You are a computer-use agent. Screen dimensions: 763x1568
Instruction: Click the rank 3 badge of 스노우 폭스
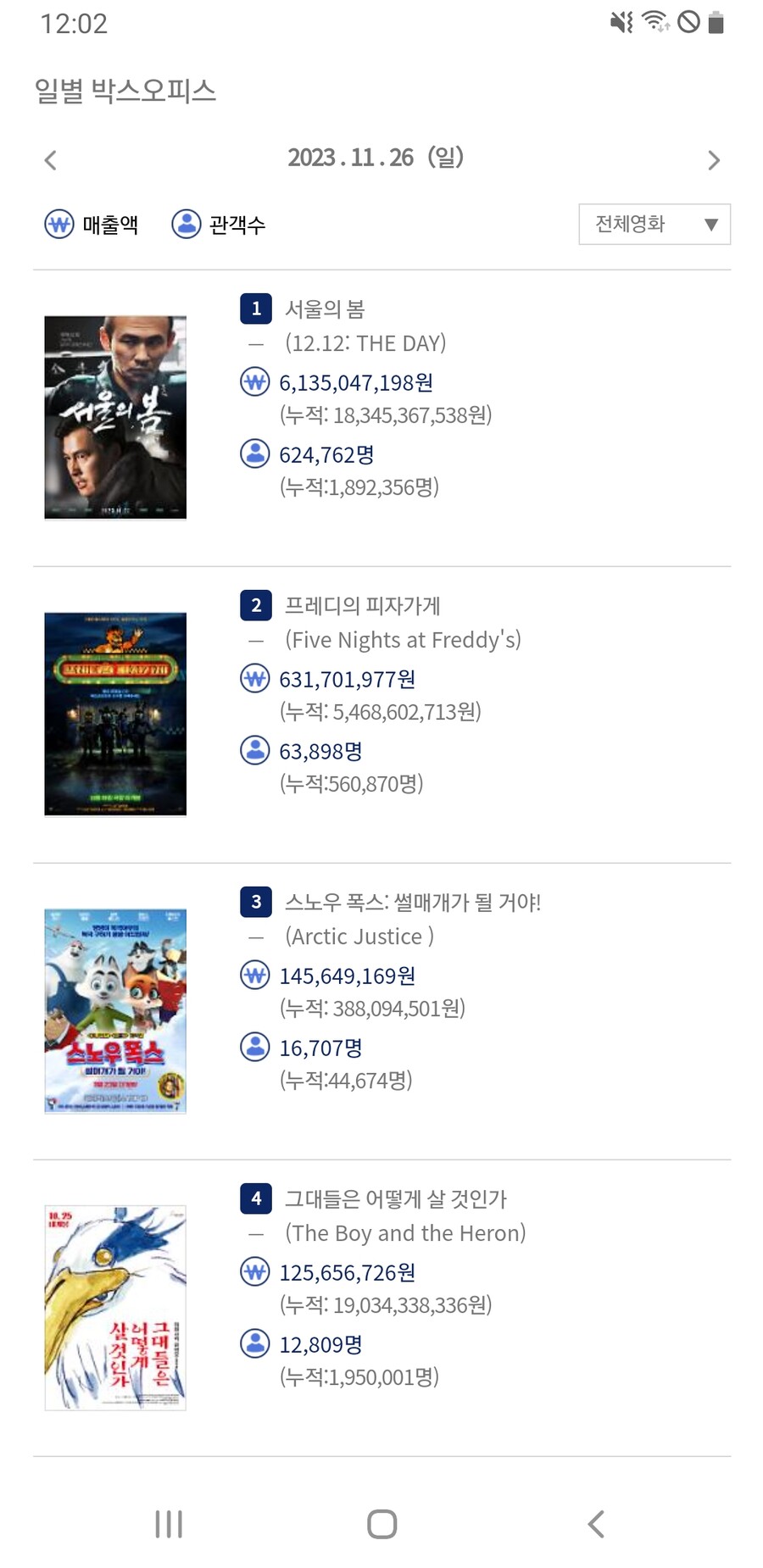255,903
